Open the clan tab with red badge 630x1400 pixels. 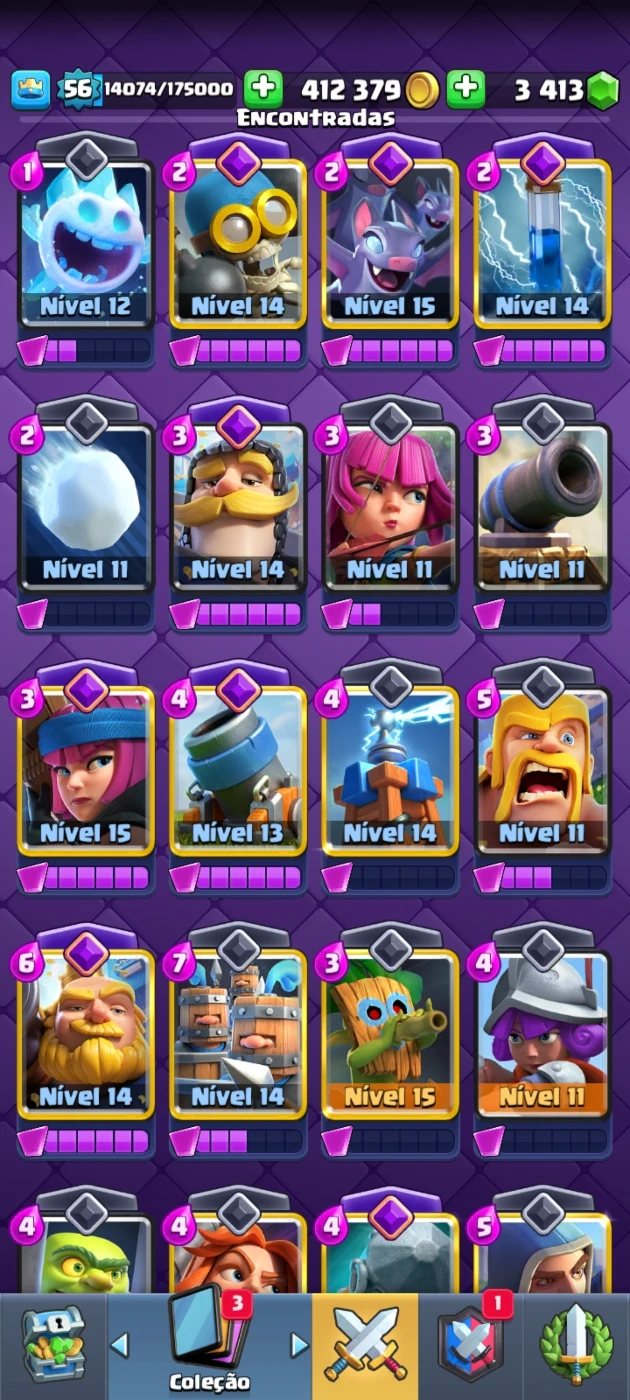[x=471, y=1346]
